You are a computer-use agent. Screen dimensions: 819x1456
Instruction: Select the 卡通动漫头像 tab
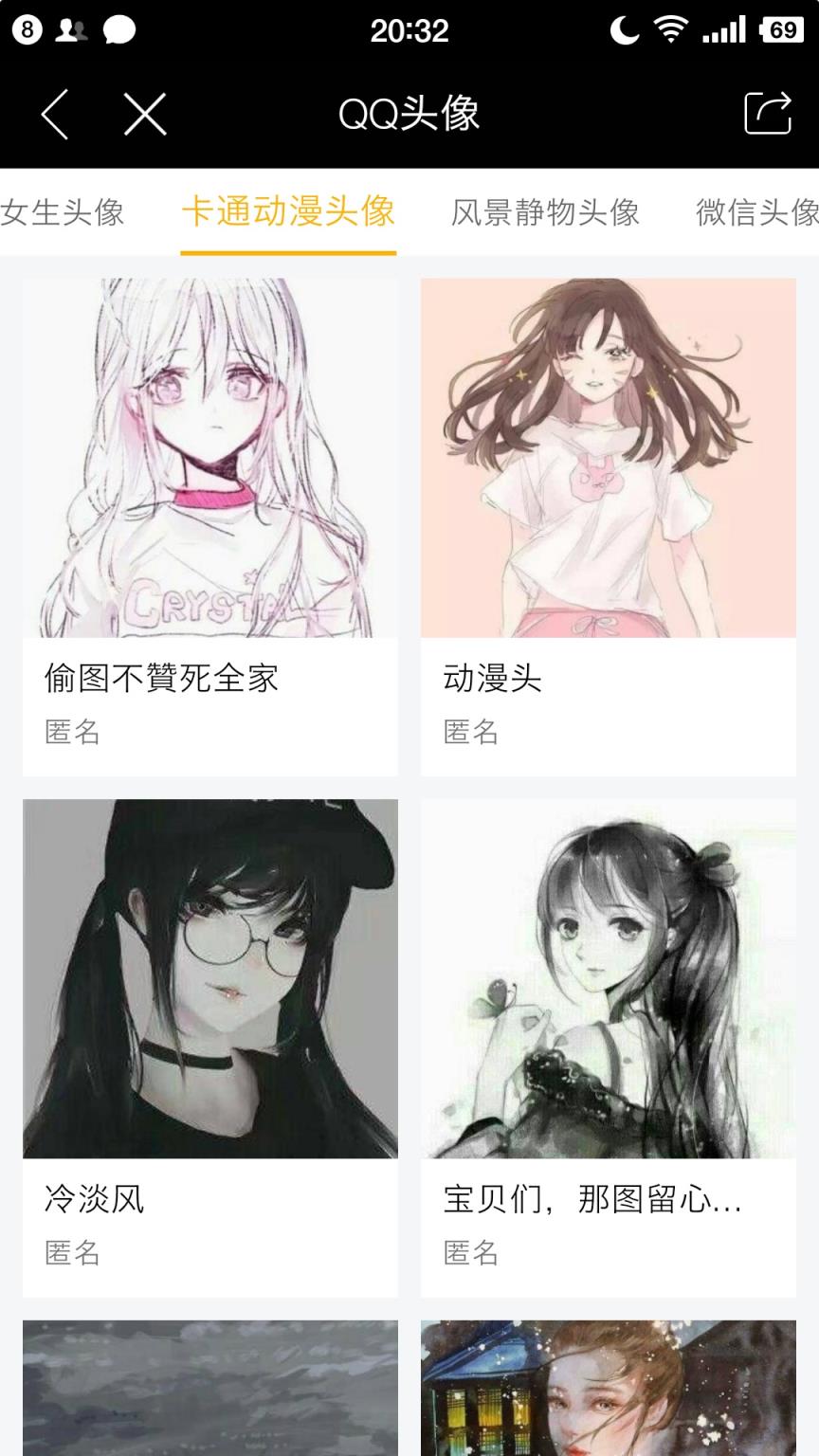pyautogui.click(x=290, y=213)
